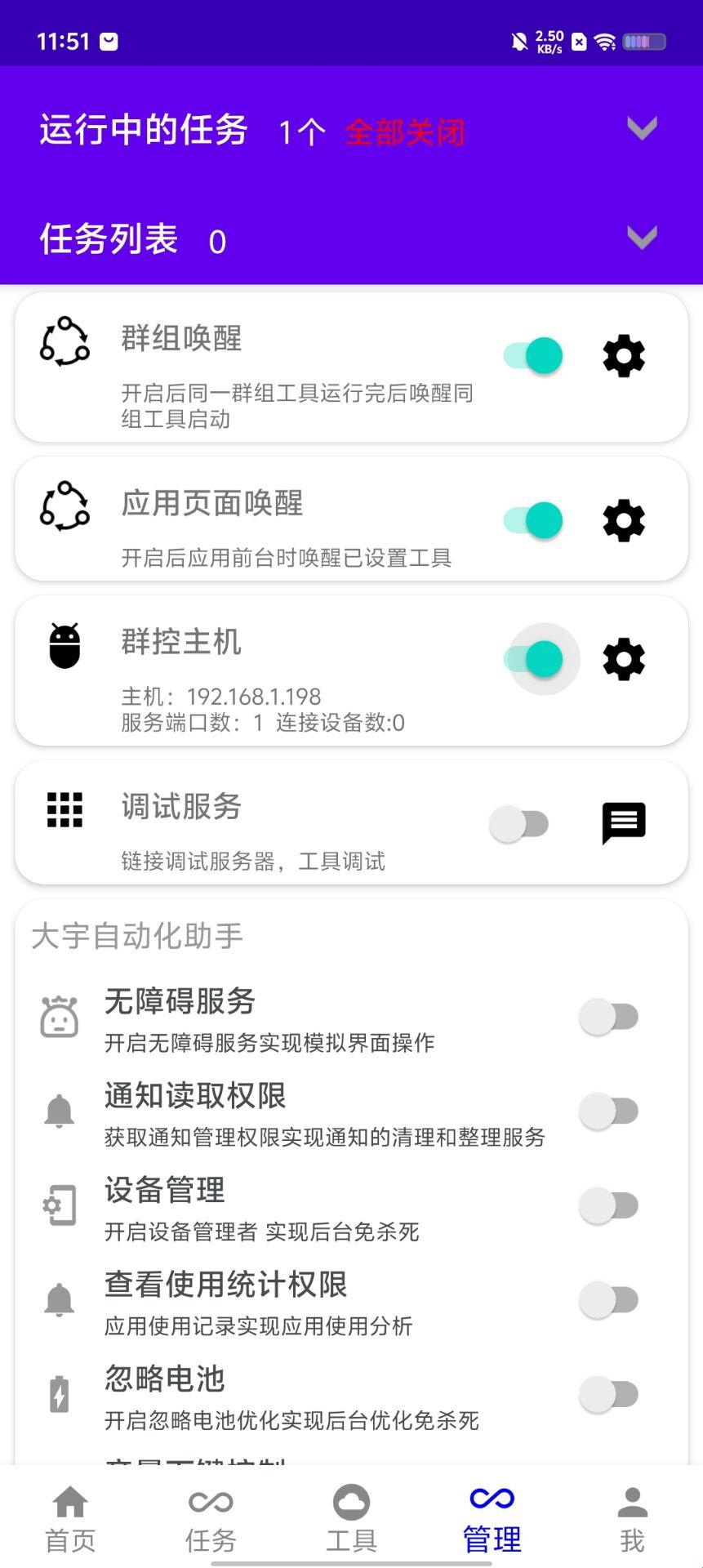
Task: Switch on 设备管理
Action: [x=608, y=1205]
